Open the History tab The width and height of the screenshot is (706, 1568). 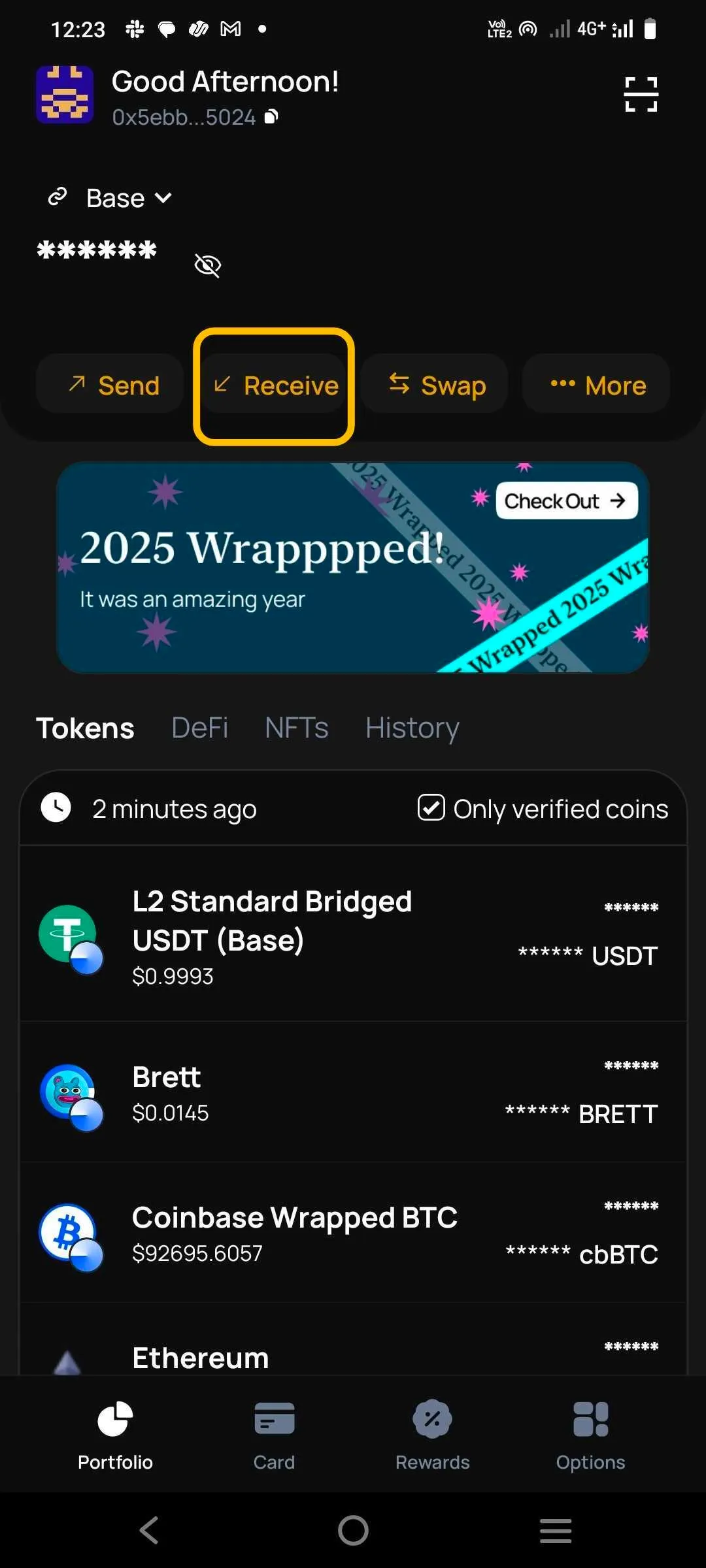point(412,727)
